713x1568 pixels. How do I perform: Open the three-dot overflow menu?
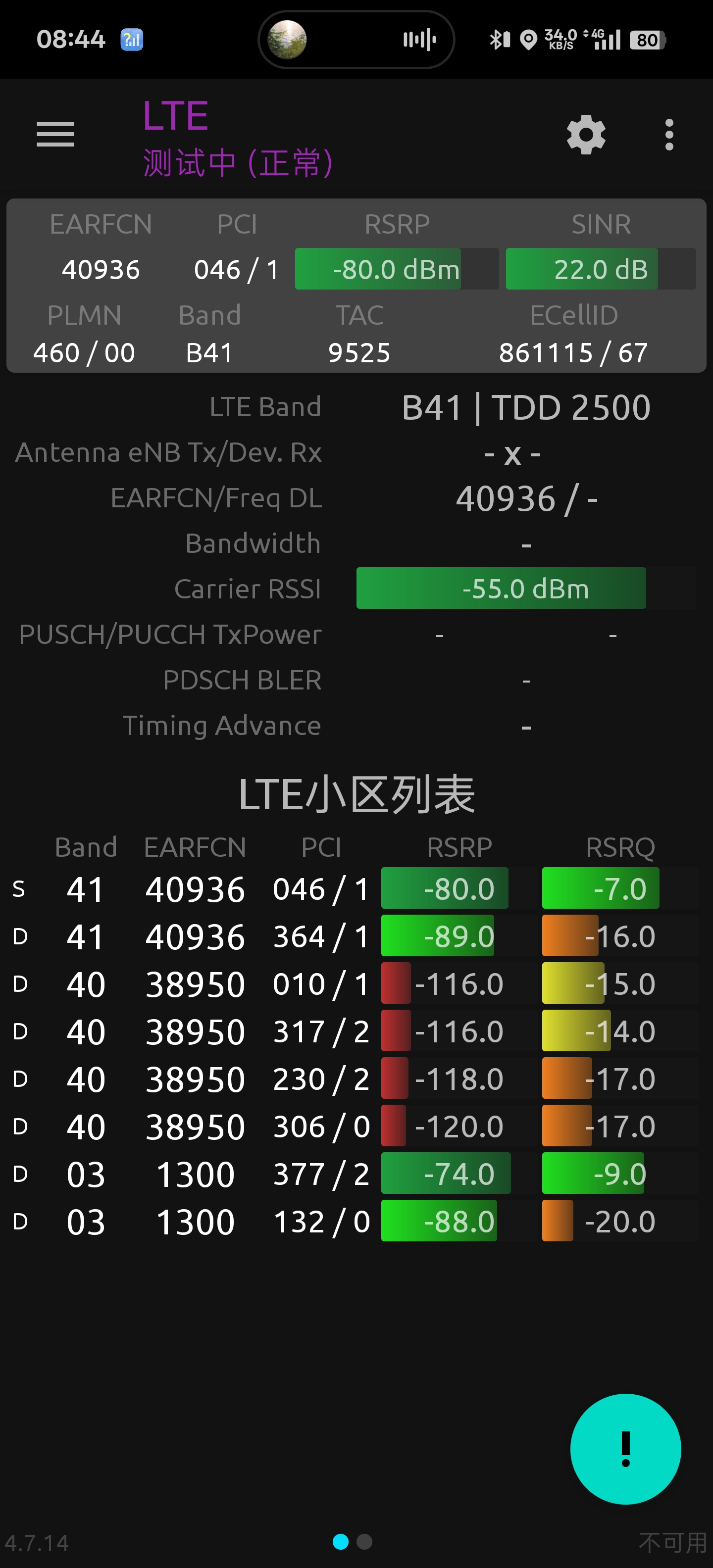tap(668, 135)
